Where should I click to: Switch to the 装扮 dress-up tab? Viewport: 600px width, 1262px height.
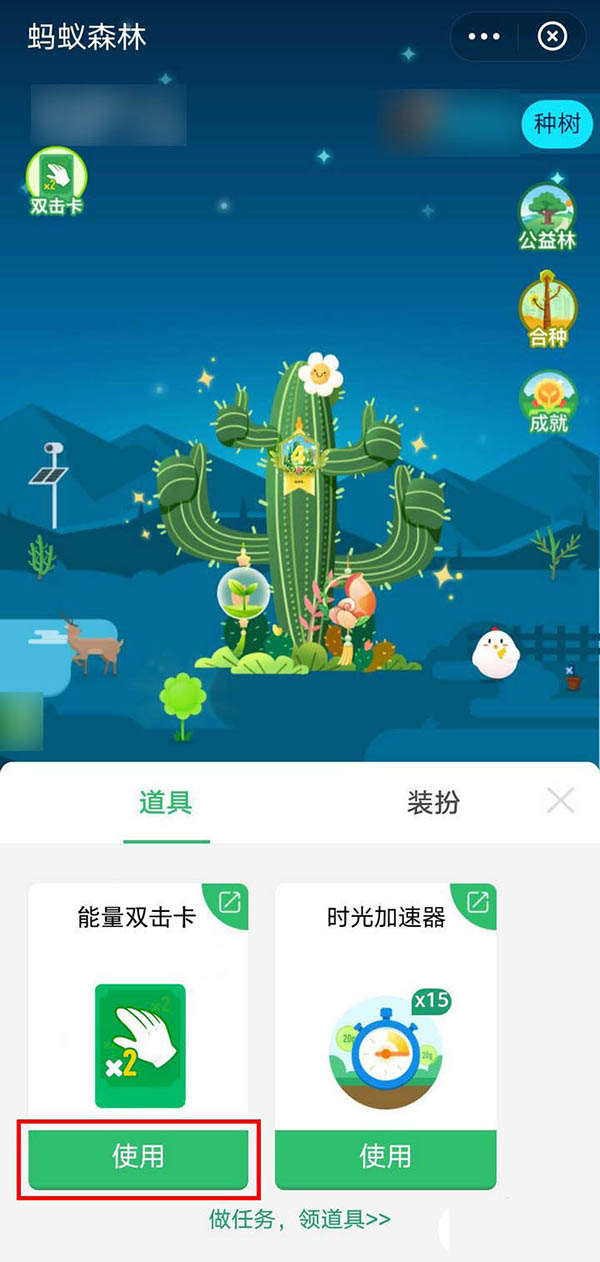(433, 802)
